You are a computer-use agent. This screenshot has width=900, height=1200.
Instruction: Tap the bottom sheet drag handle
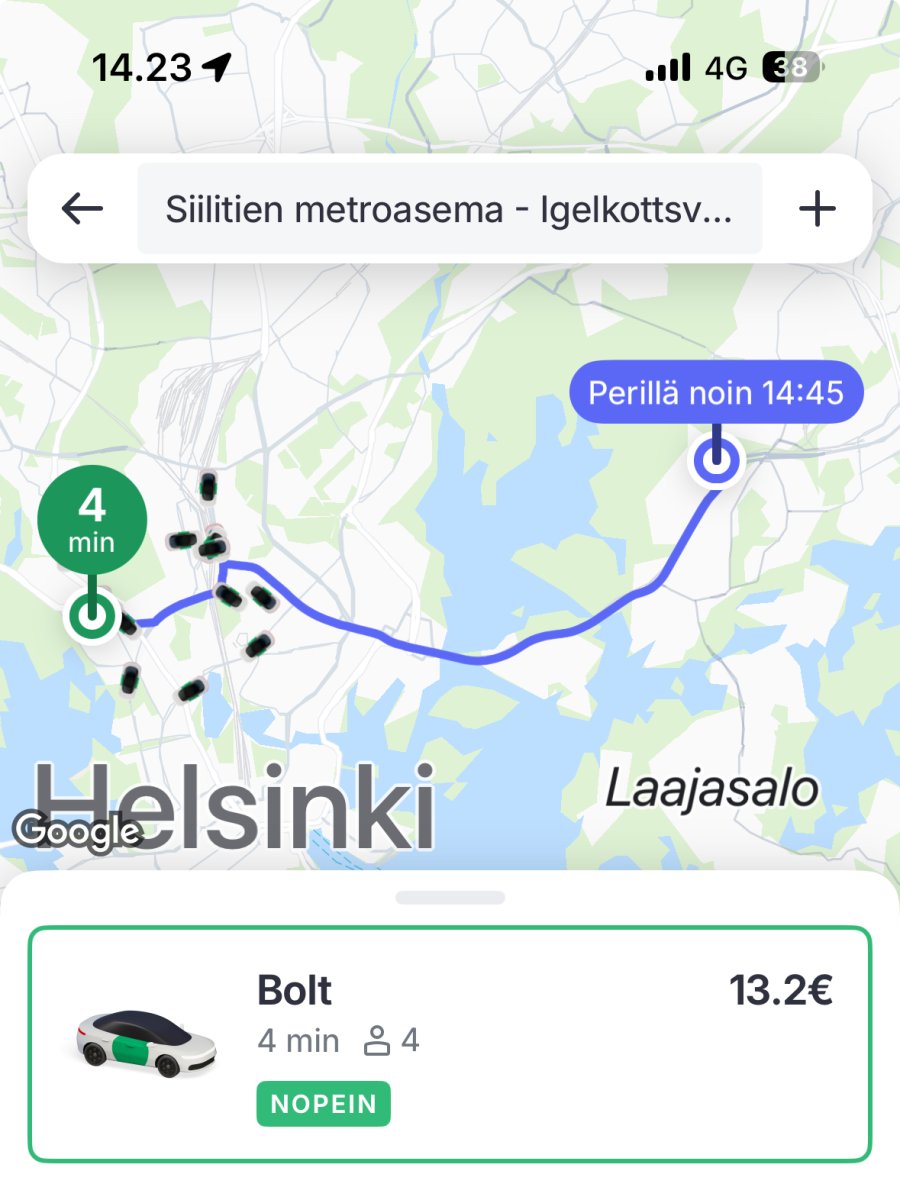click(450, 897)
